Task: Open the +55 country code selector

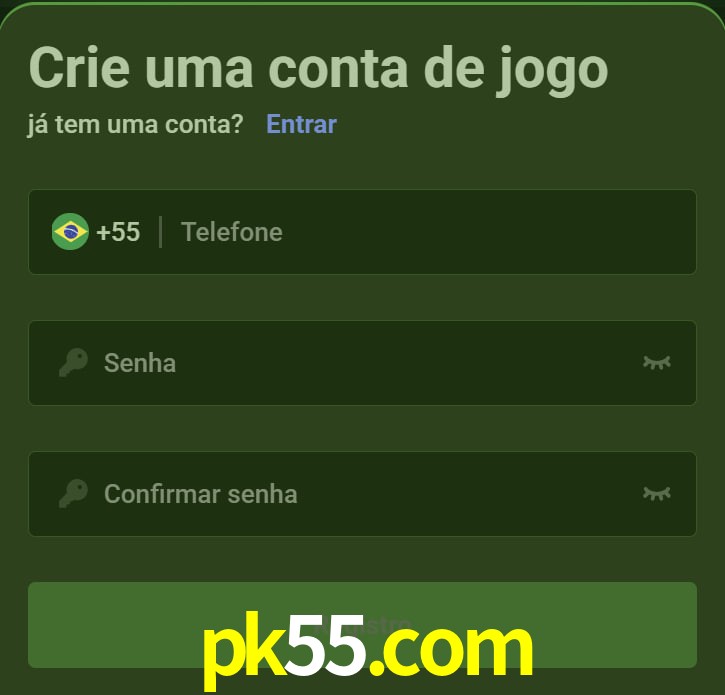Action: pos(97,232)
